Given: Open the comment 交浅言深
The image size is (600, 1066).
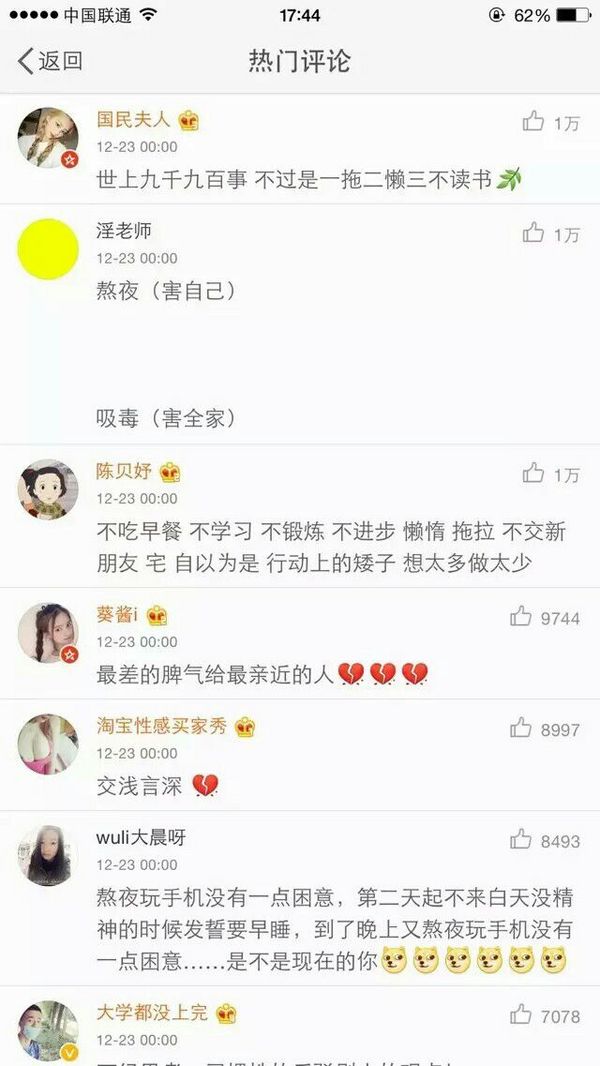Looking at the screenshot, I should pyautogui.click(x=139, y=786).
